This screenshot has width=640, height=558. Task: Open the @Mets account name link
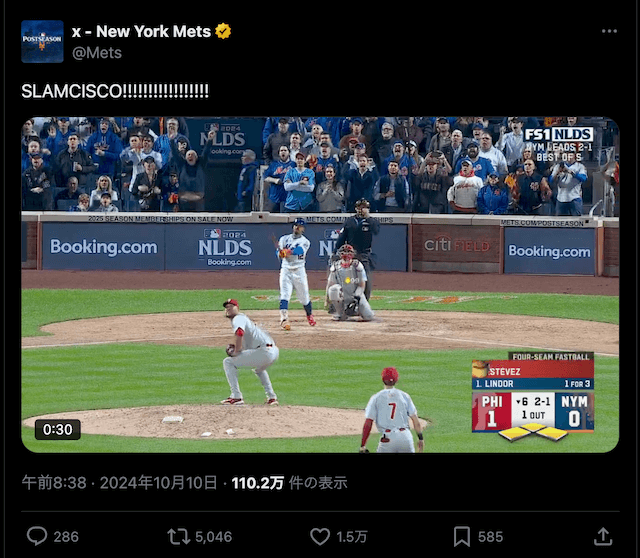click(x=97, y=52)
